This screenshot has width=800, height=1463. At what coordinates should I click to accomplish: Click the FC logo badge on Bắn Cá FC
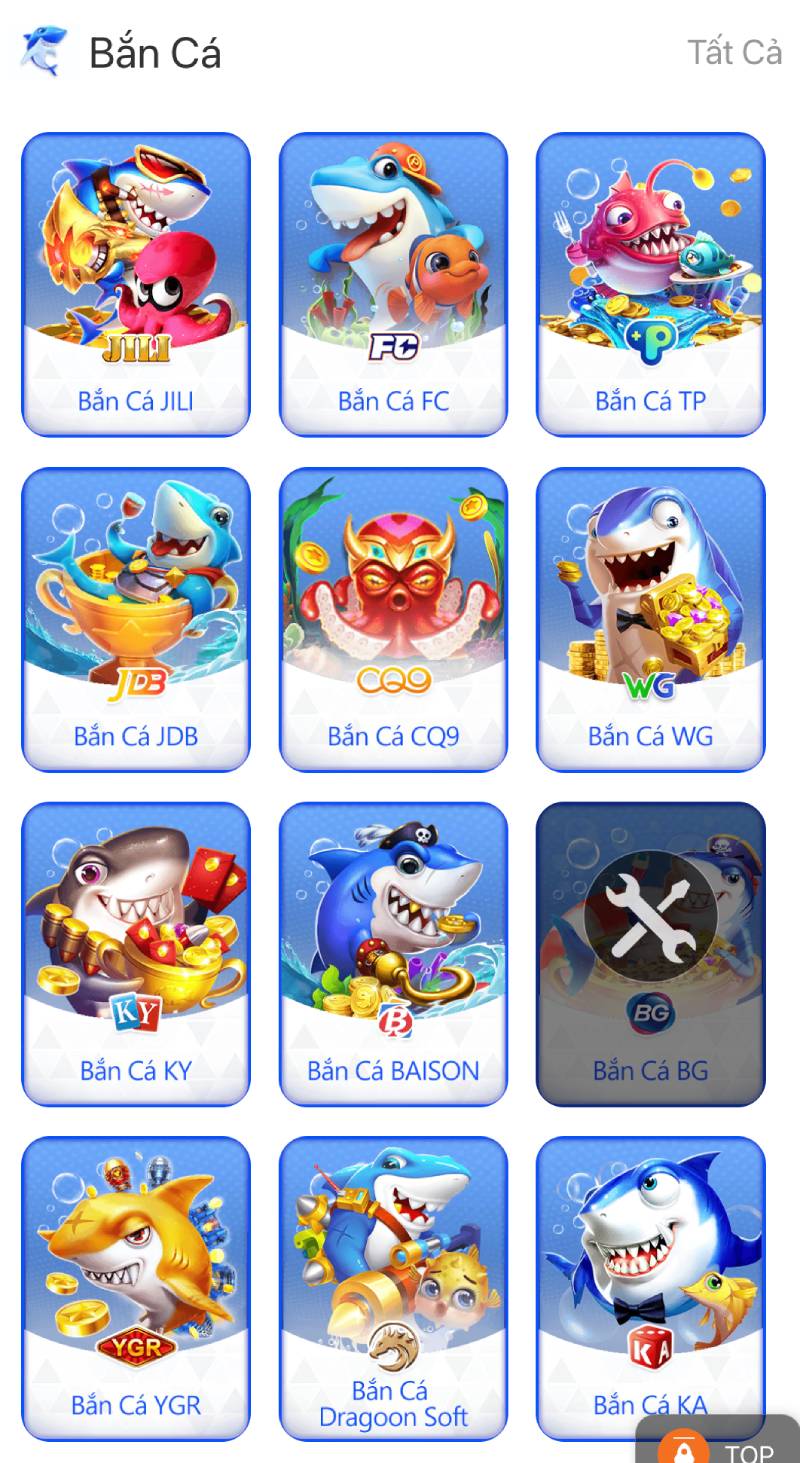[x=393, y=346]
